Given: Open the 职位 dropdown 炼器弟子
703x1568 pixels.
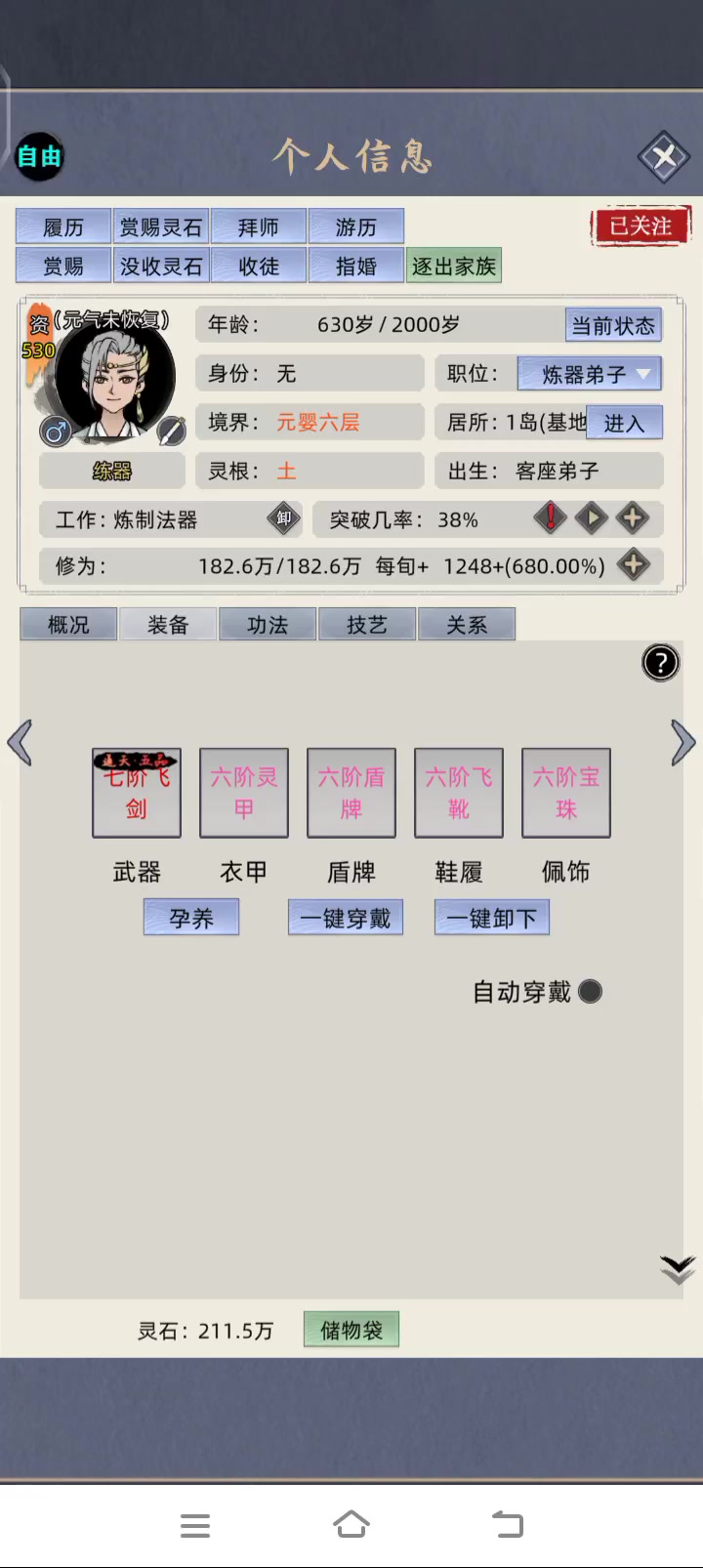Looking at the screenshot, I should click(x=589, y=374).
